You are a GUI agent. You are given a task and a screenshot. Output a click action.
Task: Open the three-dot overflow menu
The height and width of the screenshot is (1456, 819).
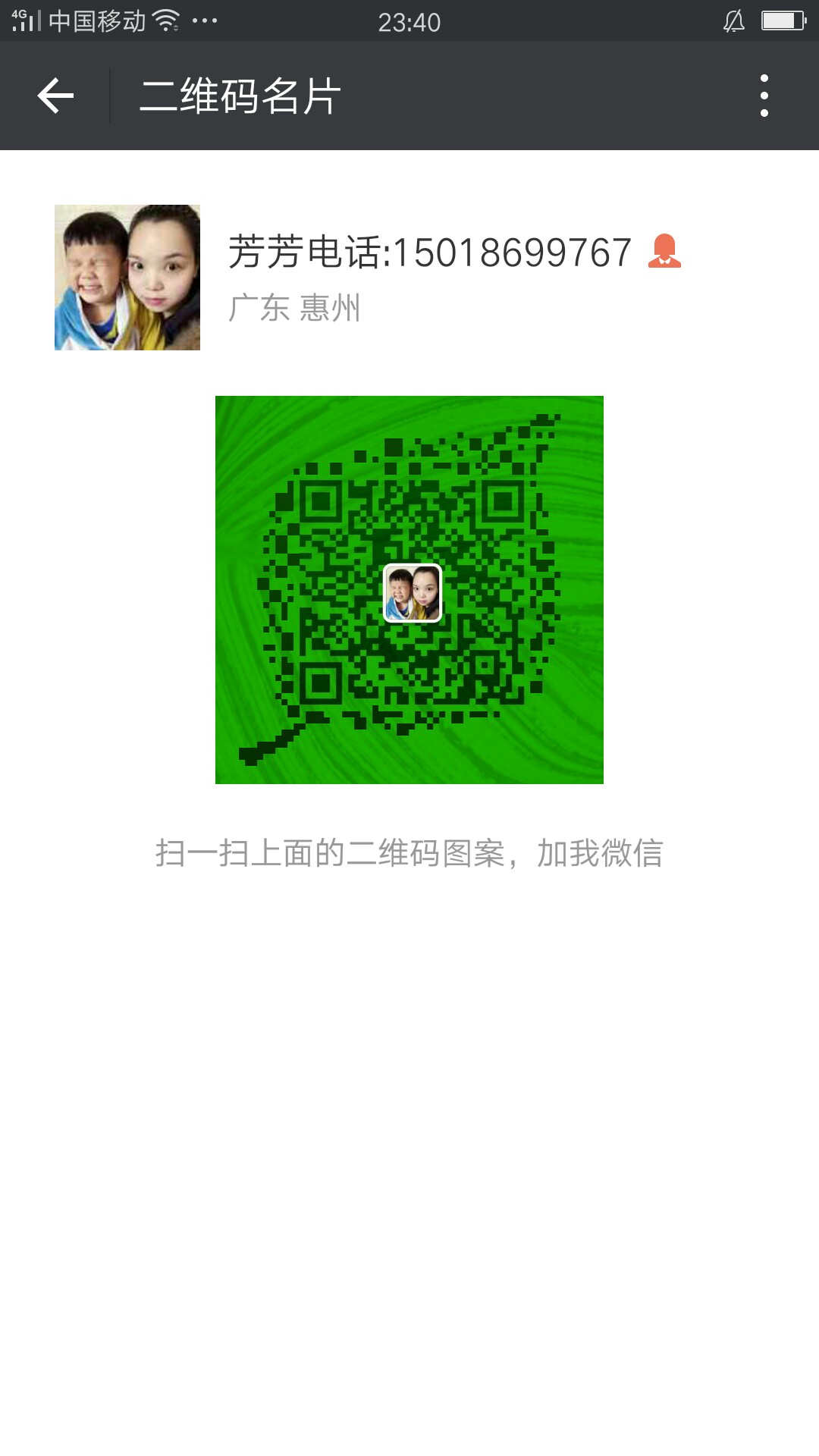coord(764,96)
